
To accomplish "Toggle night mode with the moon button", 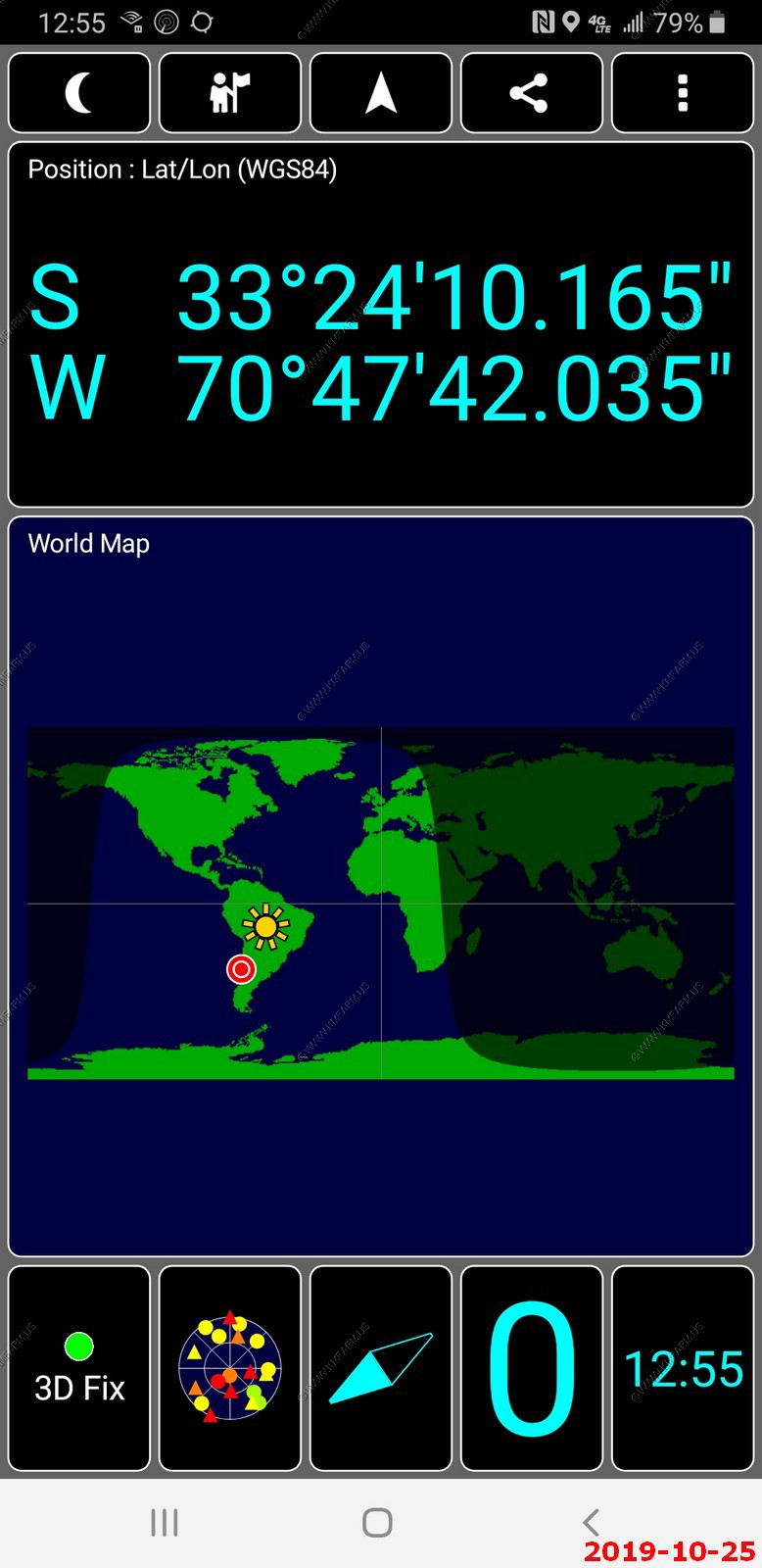I will click(79, 93).
